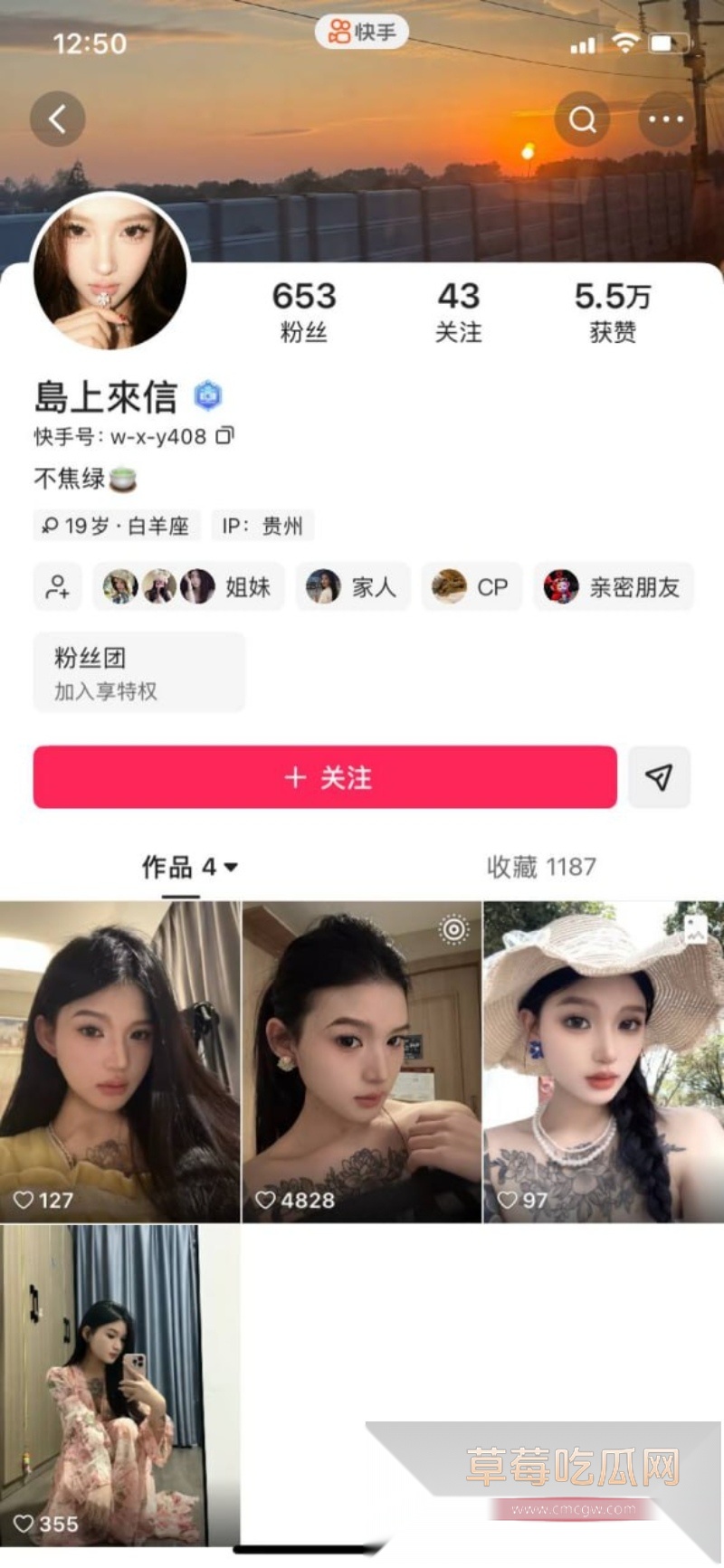This screenshot has width=724, height=1568.
Task: Open the more options menu (three dots)
Action: [x=665, y=119]
